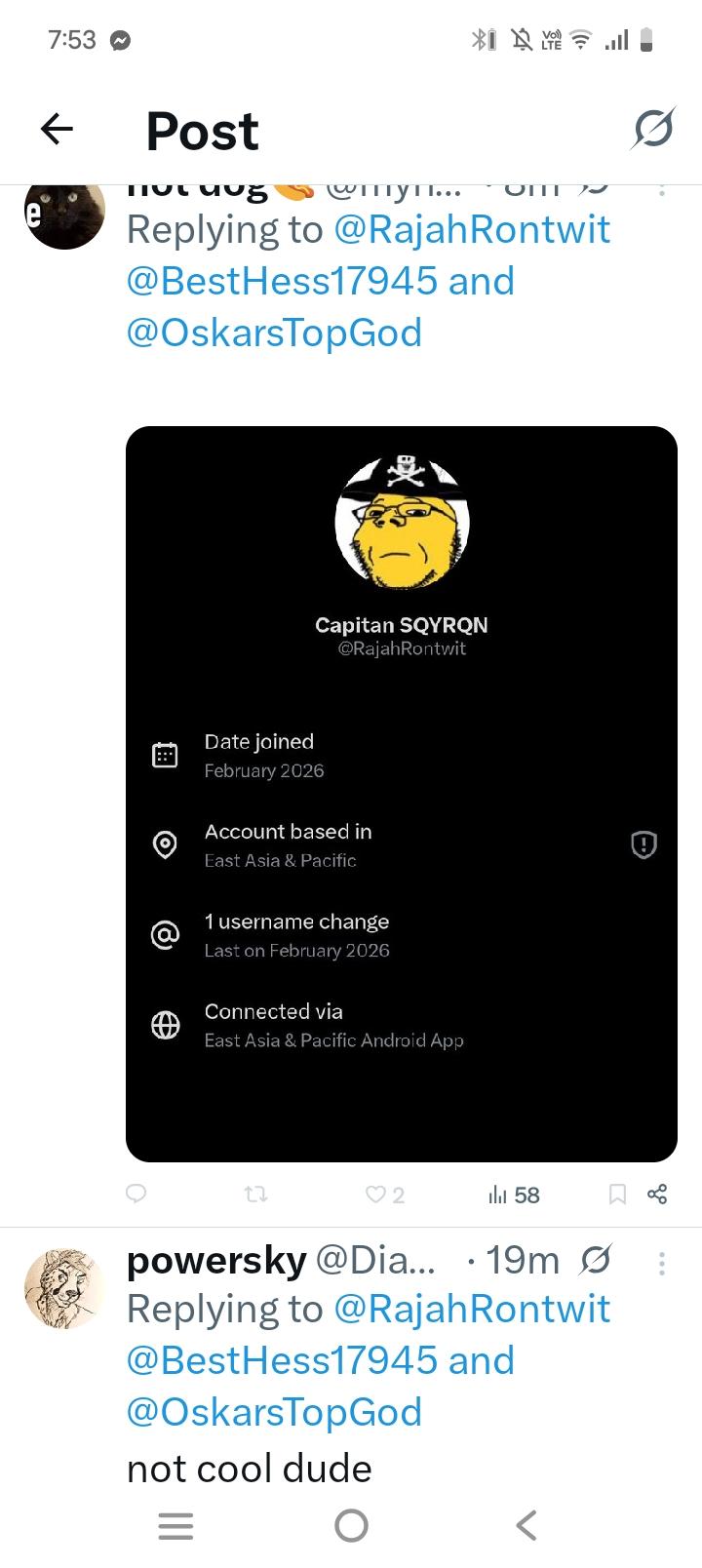Bookmark the hot dog reply
The height and width of the screenshot is (1568, 702).
click(616, 1194)
